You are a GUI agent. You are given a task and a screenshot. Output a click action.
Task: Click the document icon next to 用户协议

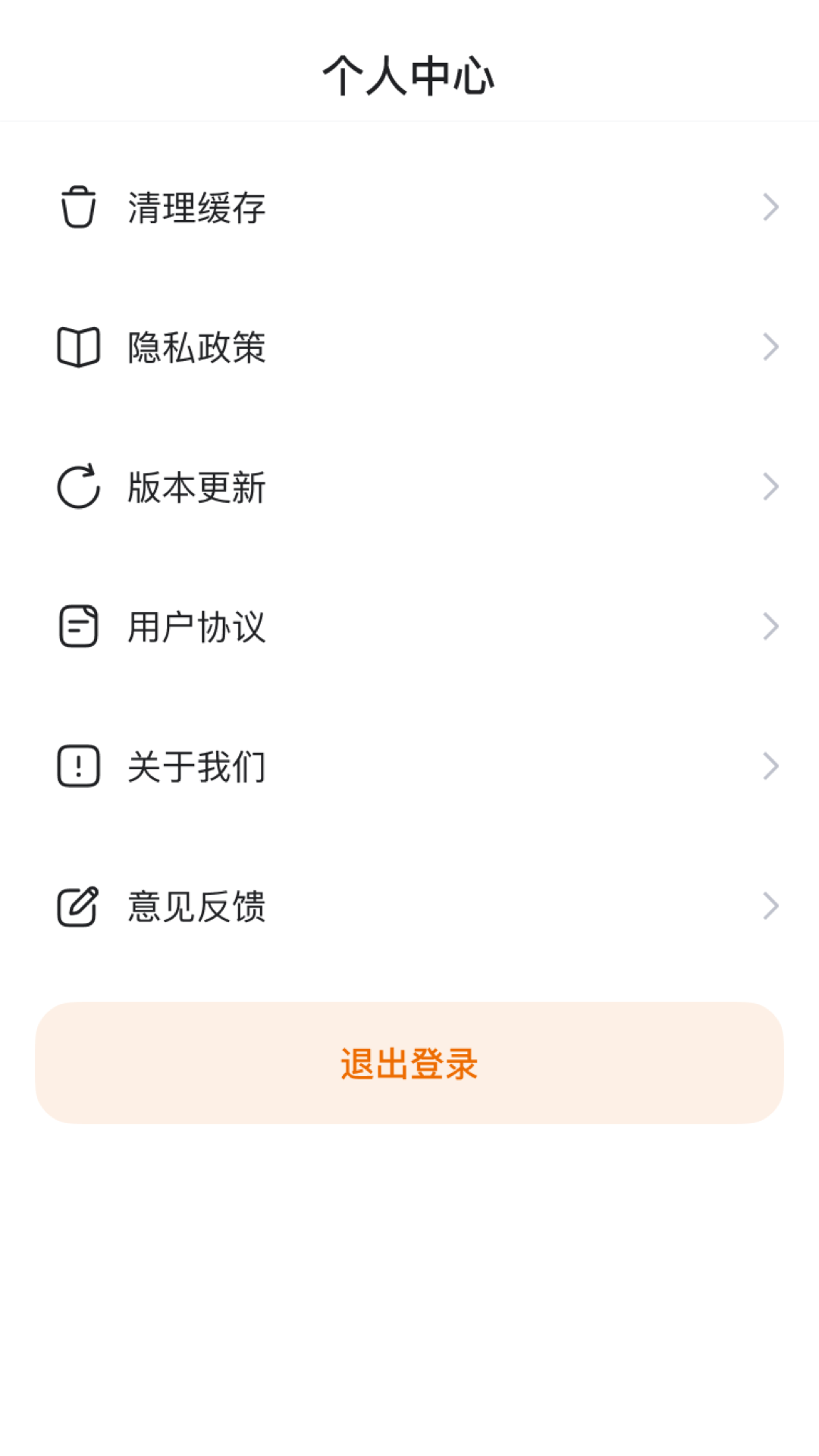[x=77, y=626]
